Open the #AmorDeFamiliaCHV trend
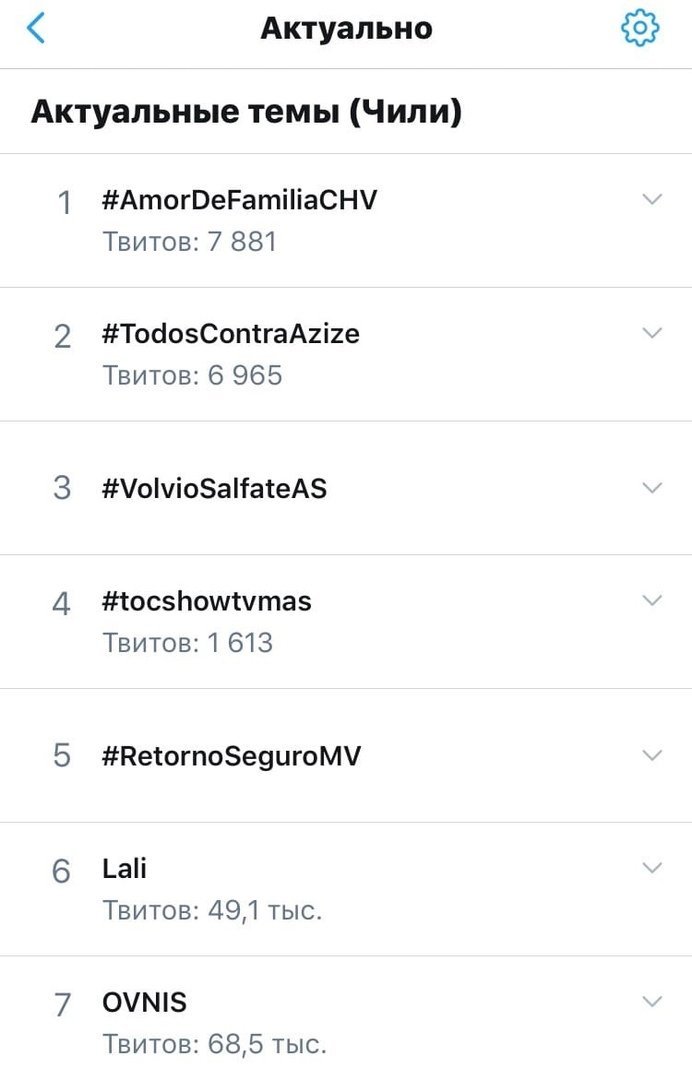The width and height of the screenshot is (692, 1080). pyautogui.click(x=240, y=201)
